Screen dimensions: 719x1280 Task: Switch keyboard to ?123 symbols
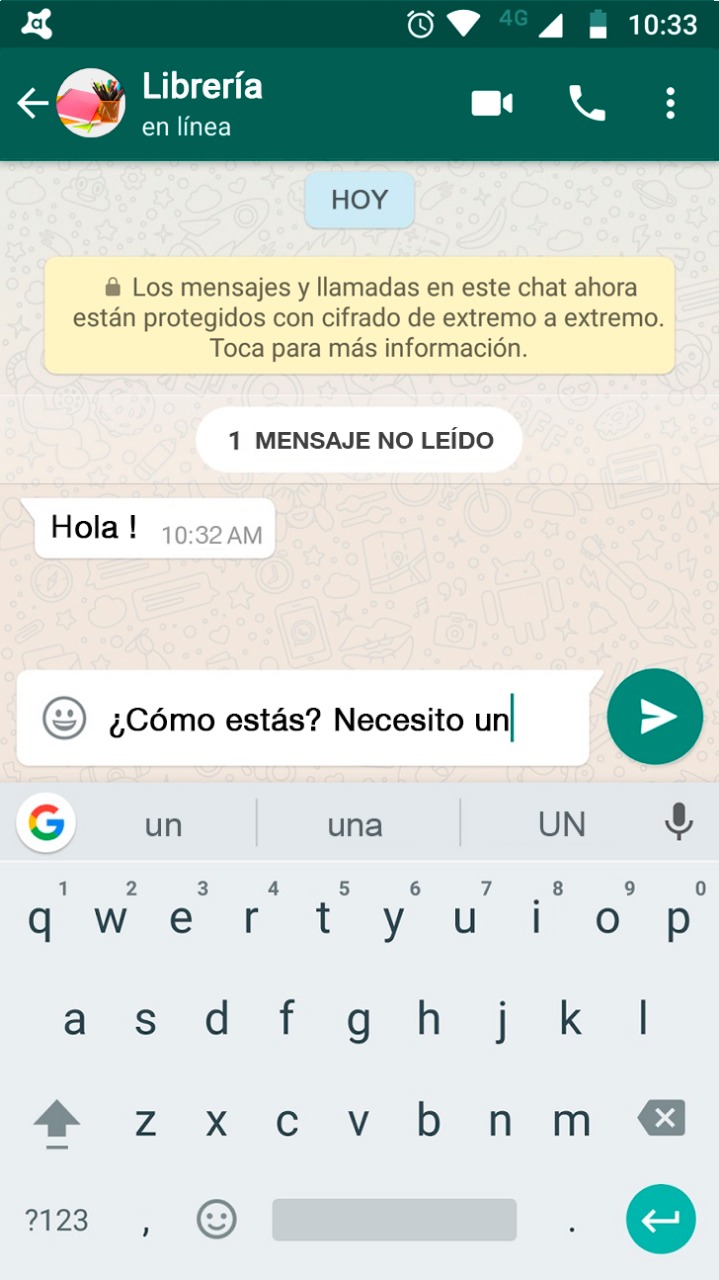[x=56, y=1220]
